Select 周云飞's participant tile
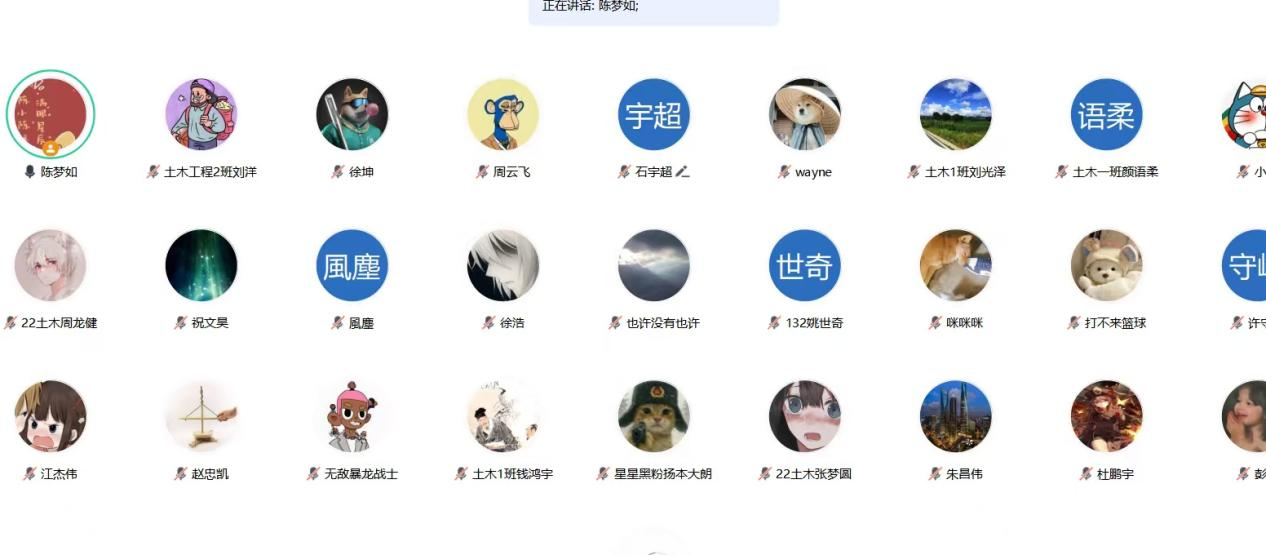This screenshot has height=555, width=1266. 503,114
